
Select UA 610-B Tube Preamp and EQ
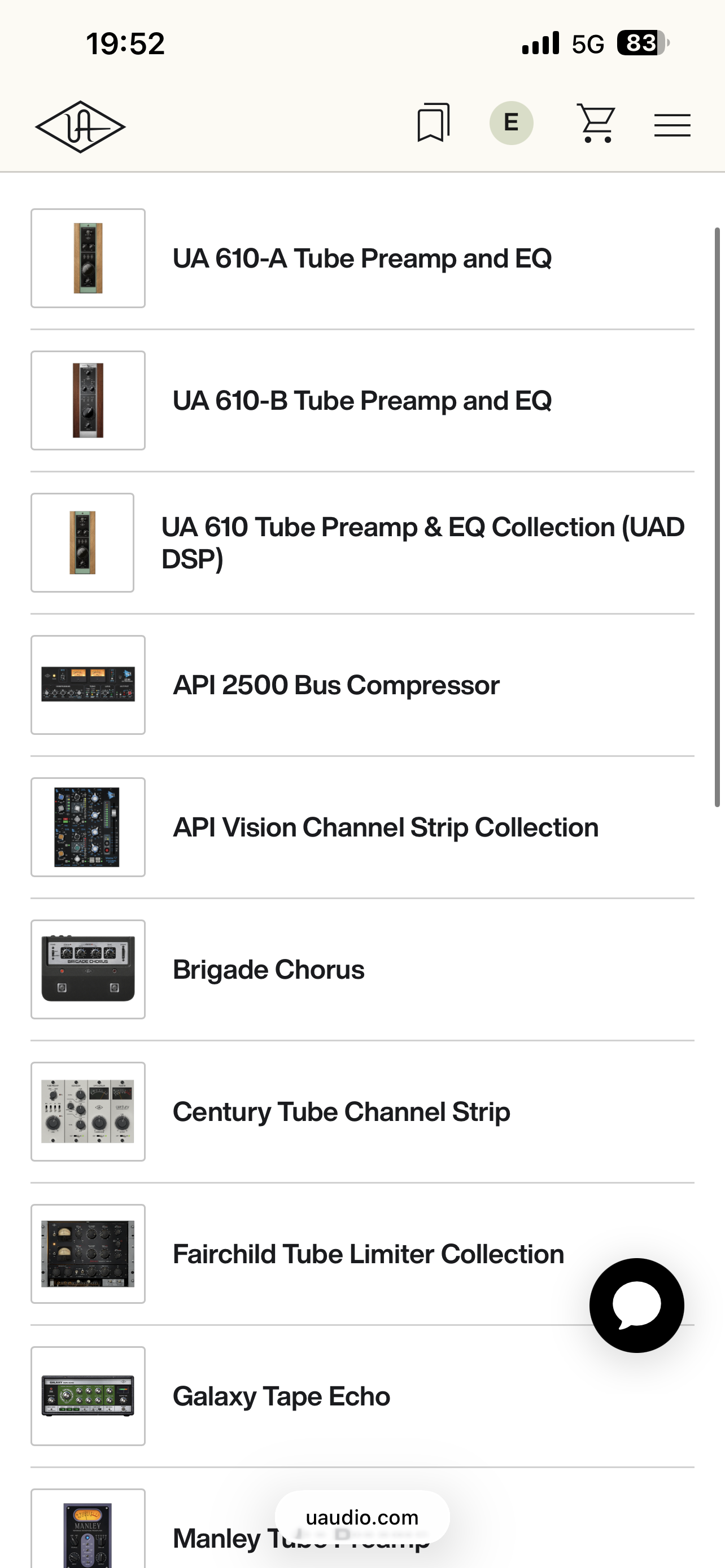click(x=361, y=401)
